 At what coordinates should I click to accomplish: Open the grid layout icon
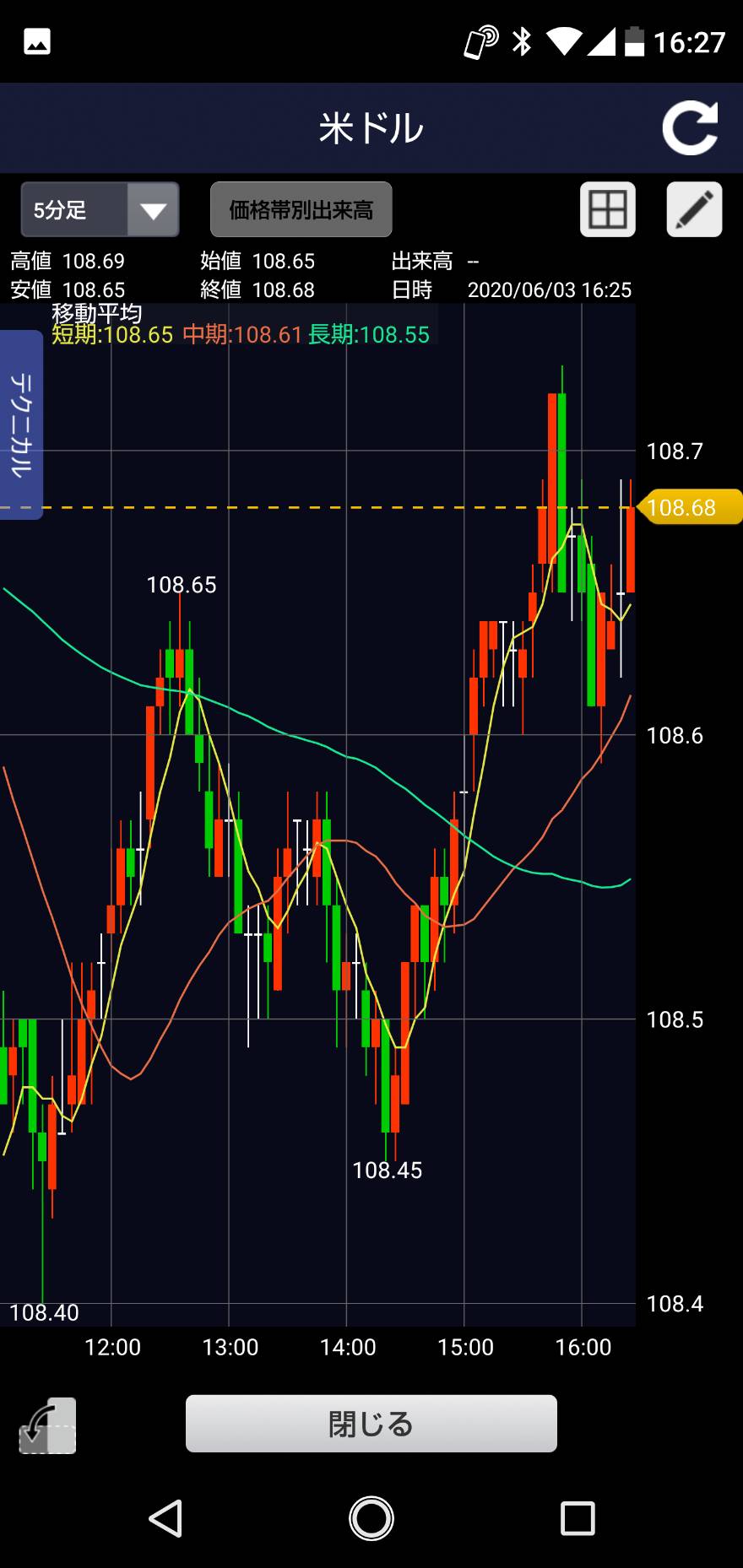(x=607, y=209)
